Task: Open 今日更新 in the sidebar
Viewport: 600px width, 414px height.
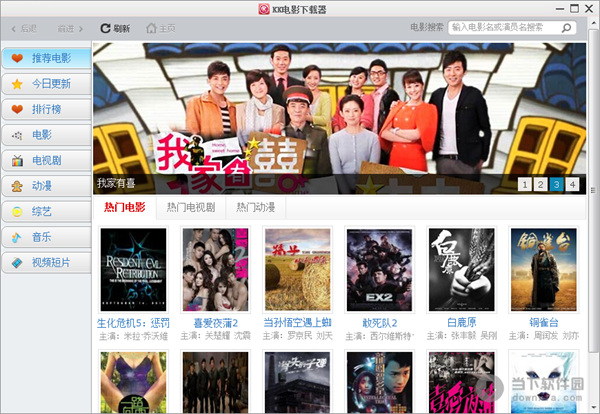Action: [45, 84]
